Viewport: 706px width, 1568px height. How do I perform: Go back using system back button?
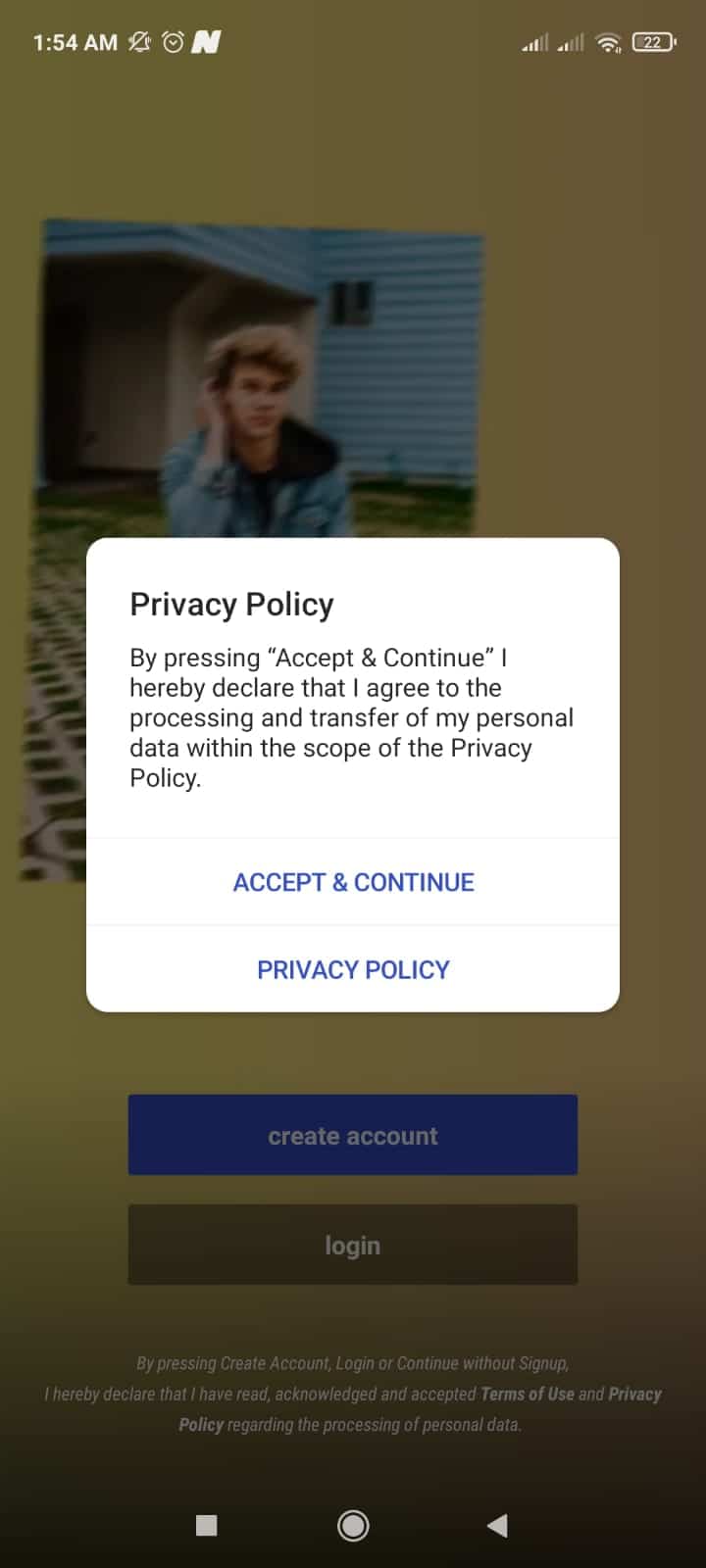pyautogui.click(x=498, y=1525)
